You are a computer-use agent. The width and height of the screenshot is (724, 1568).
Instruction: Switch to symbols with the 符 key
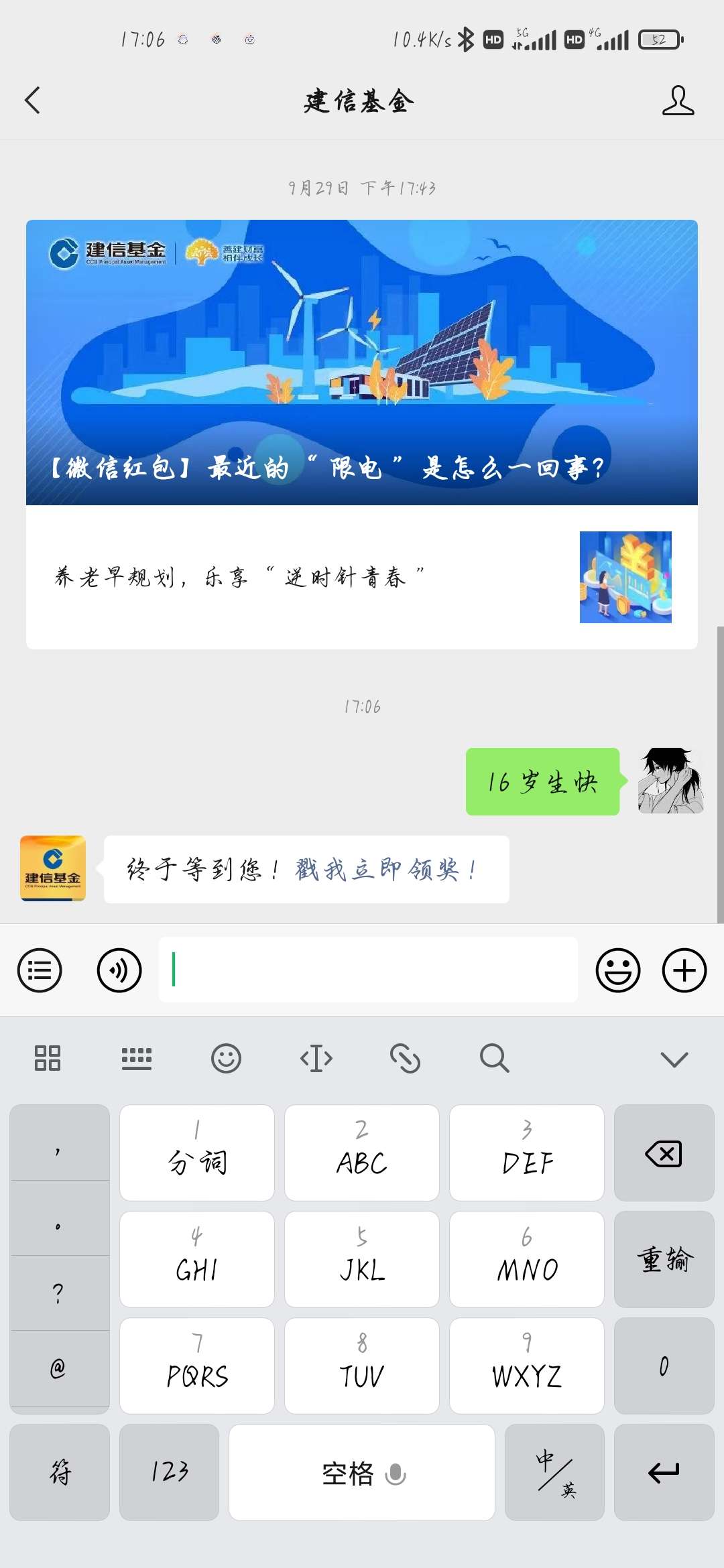58,1474
